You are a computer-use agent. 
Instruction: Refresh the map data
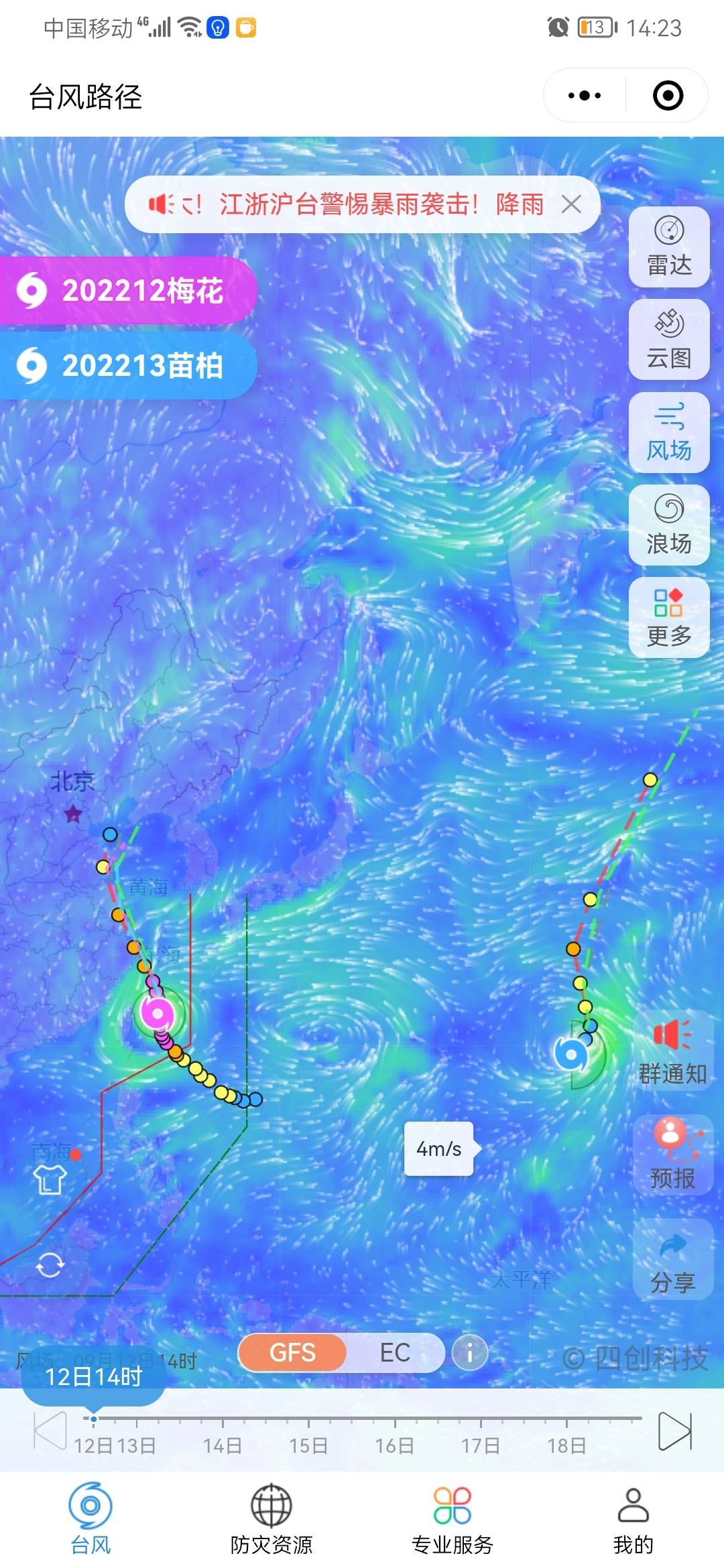click(x=50, y=1265)
